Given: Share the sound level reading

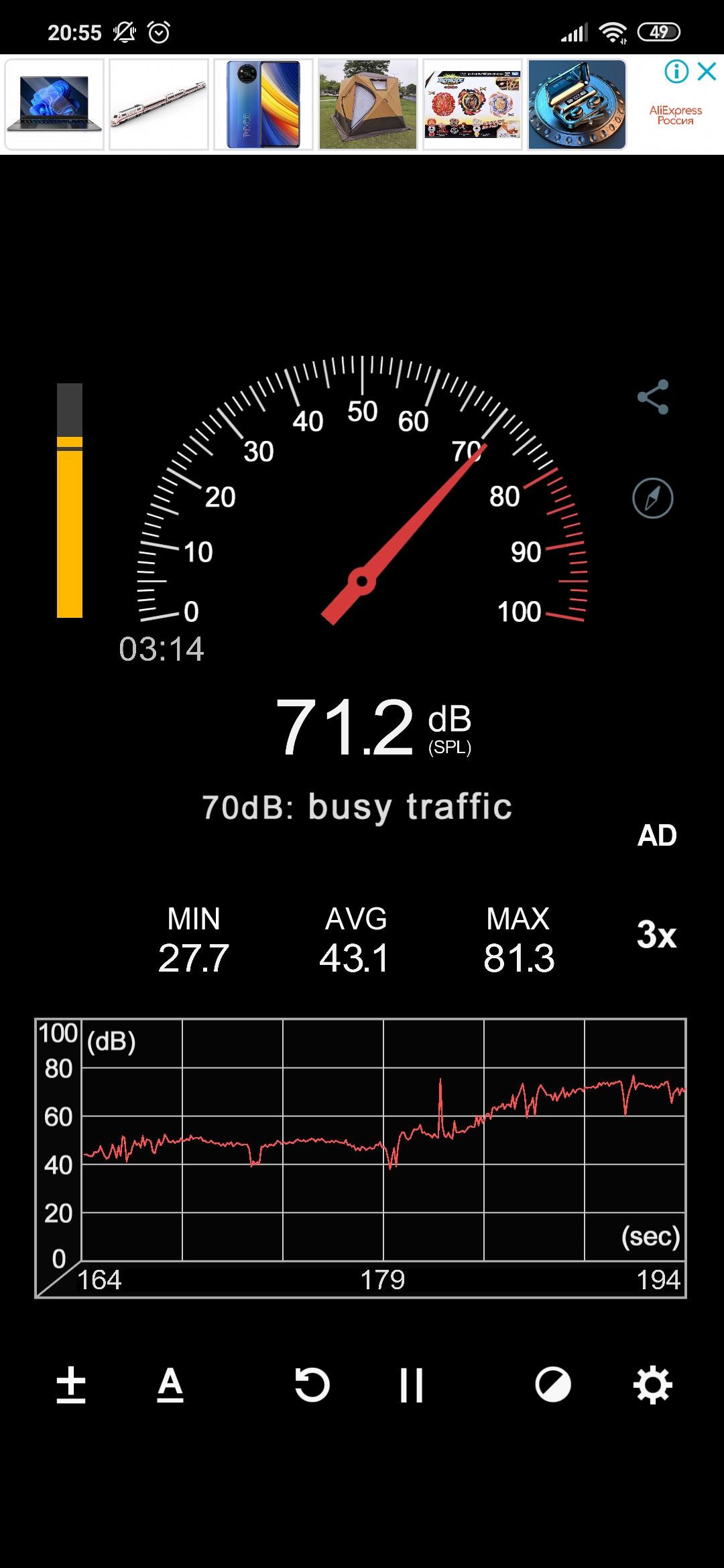Looking at the screenshot, I should tap(653, 397).
